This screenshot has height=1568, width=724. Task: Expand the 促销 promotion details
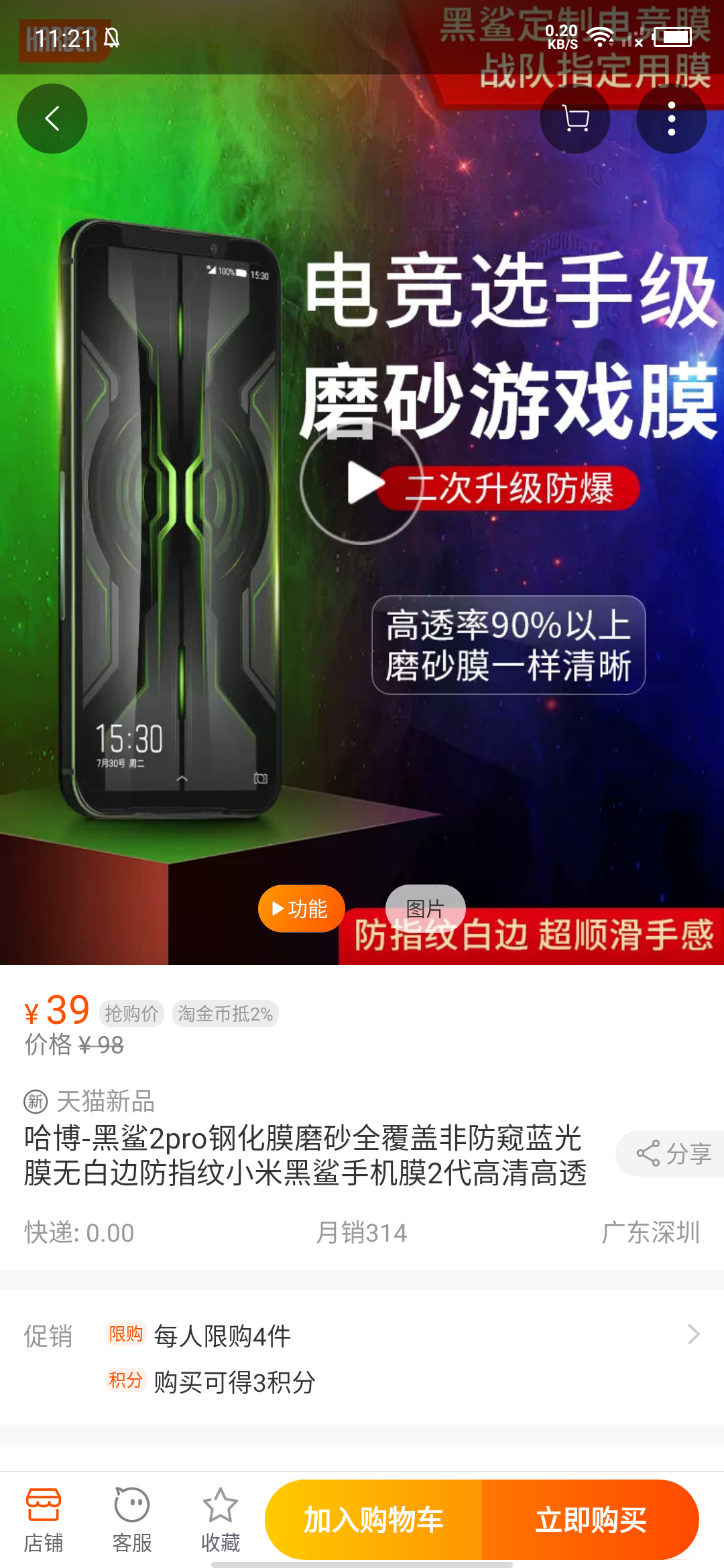(694, 1335)
